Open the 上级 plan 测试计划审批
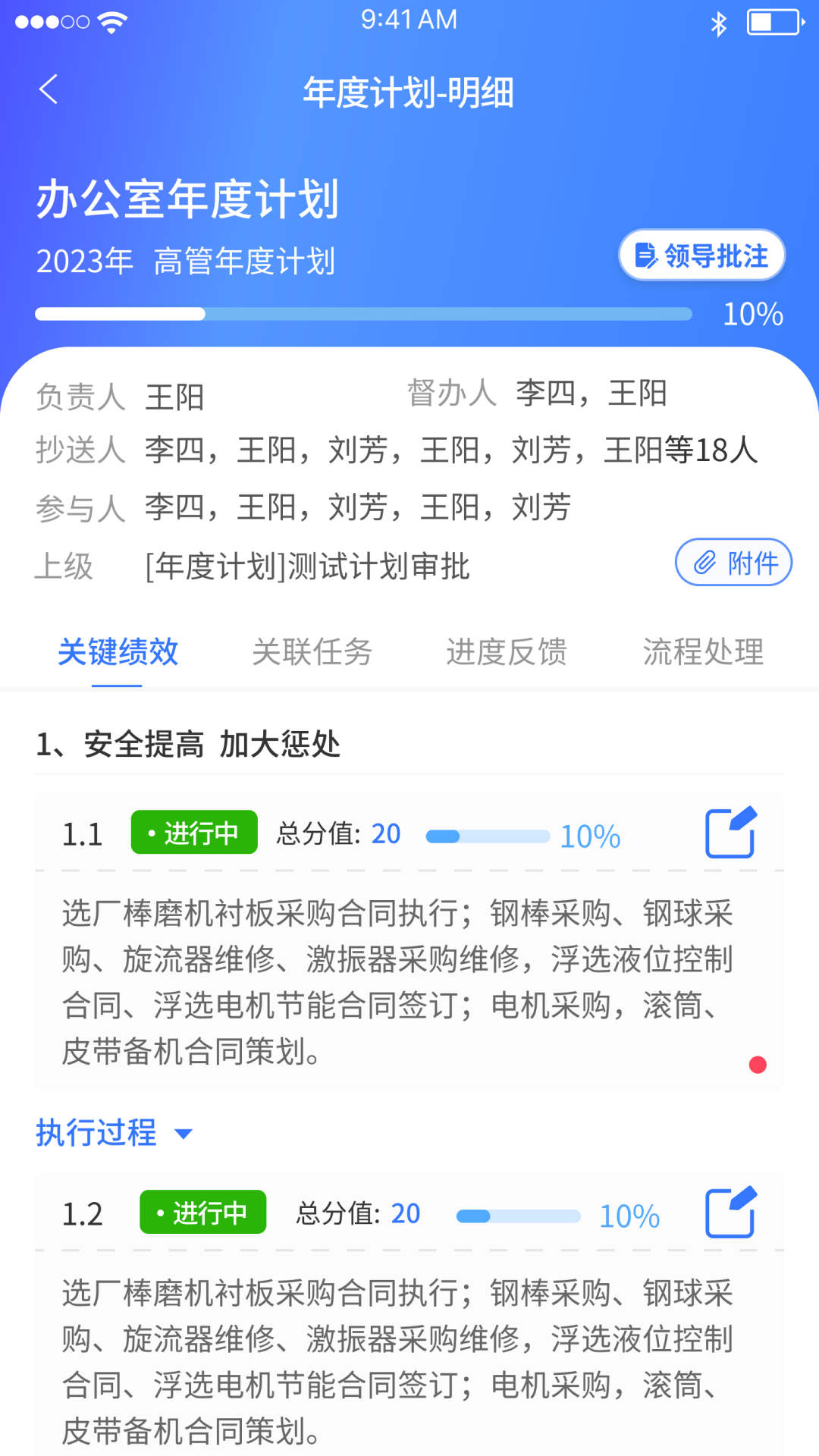 tap(307, 566)
